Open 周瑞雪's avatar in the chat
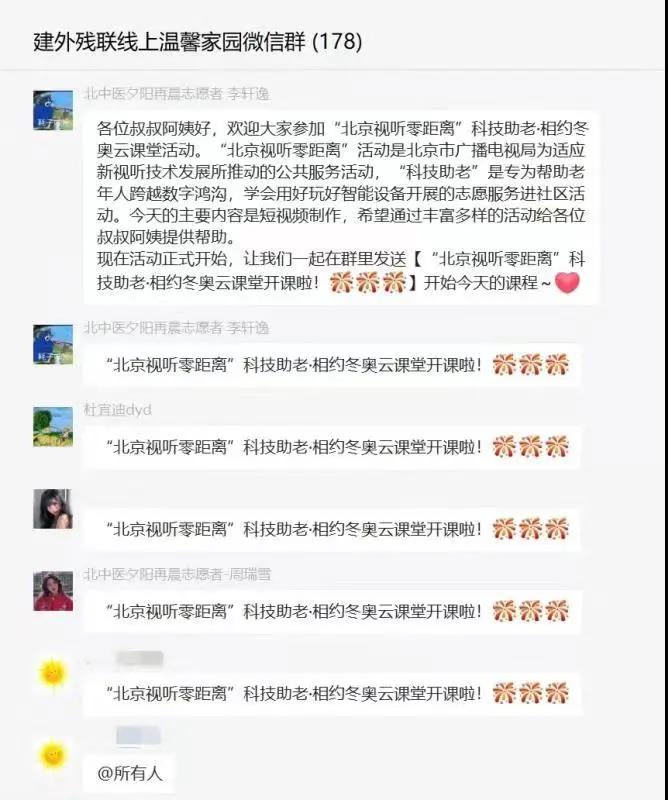668x800 pixels. [53, 590]
